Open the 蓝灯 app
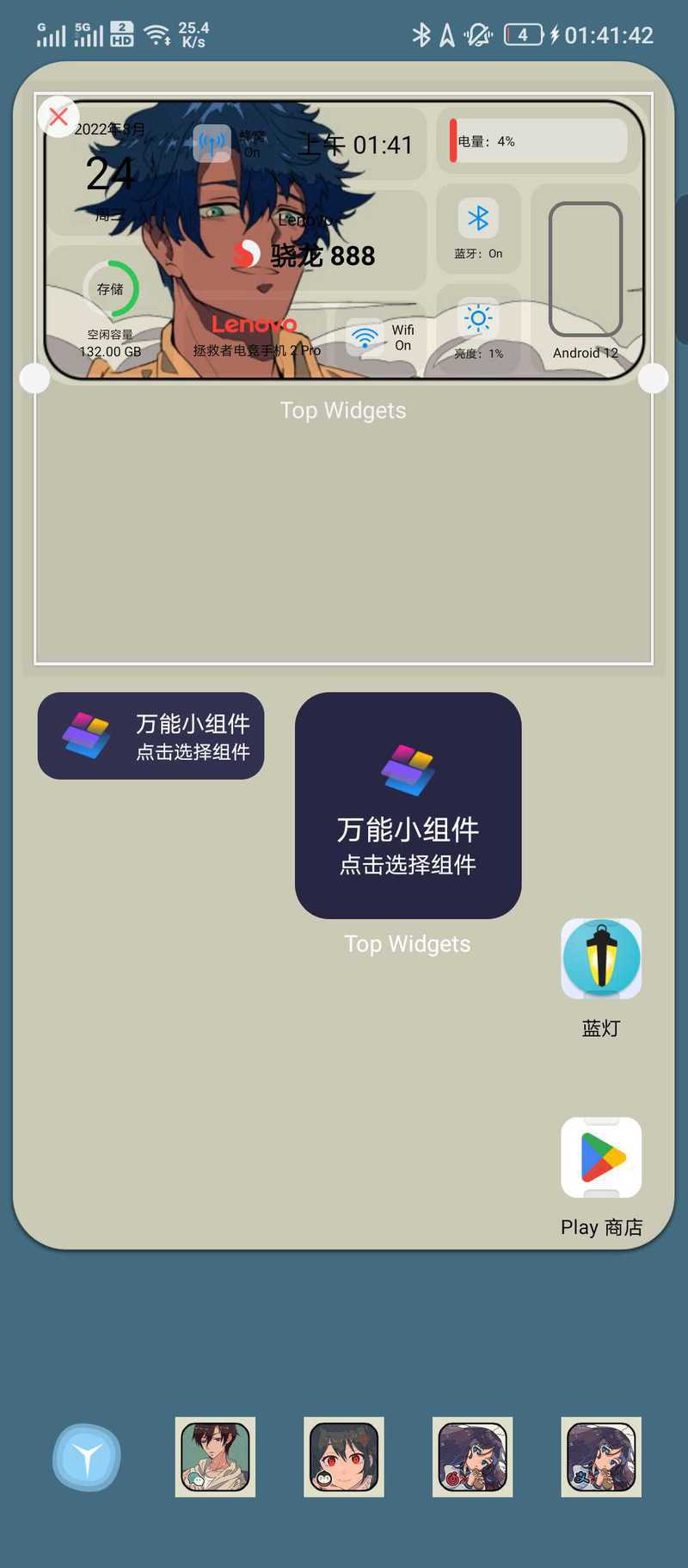The height and width of the screenshot is (1568, 688). click(601, 959)
